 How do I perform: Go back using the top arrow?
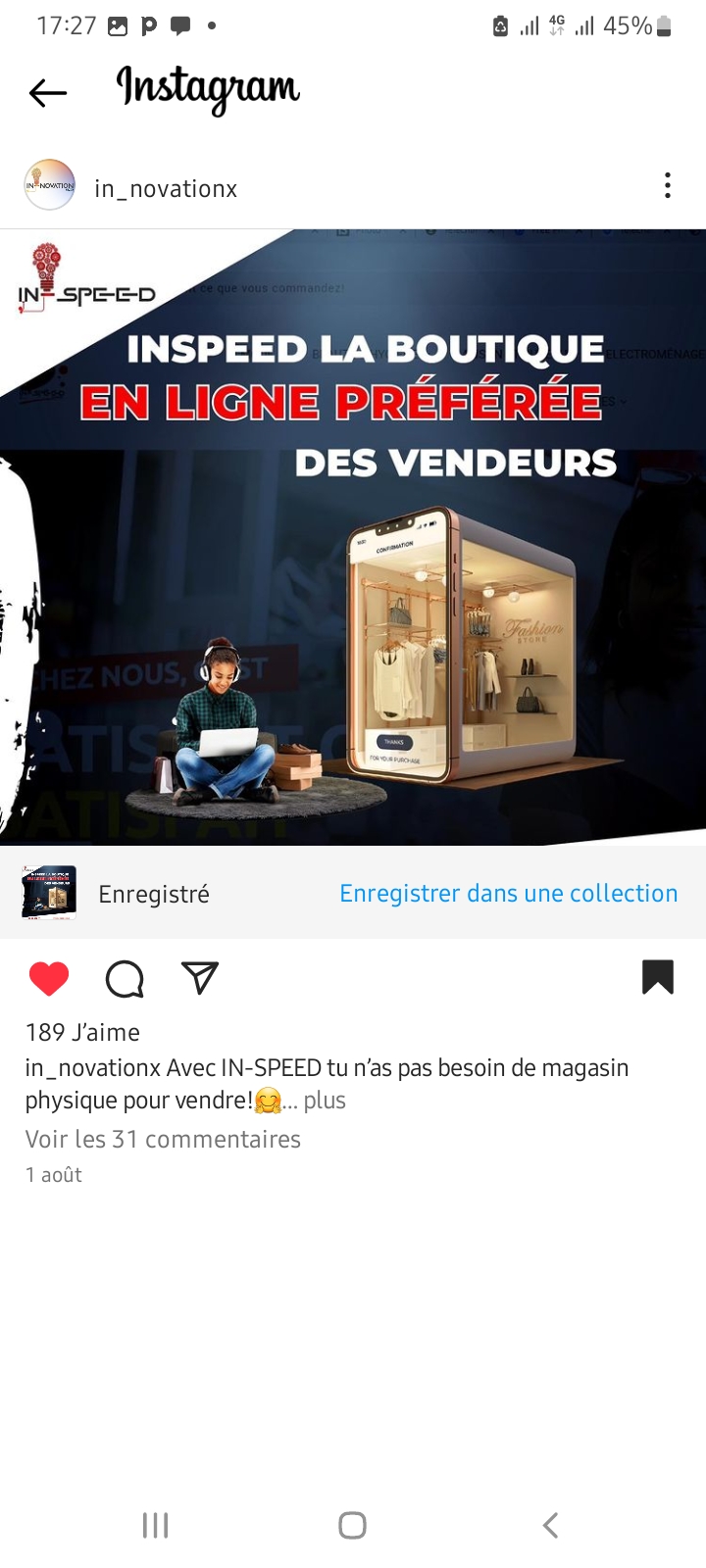click(x=47, y=93)
